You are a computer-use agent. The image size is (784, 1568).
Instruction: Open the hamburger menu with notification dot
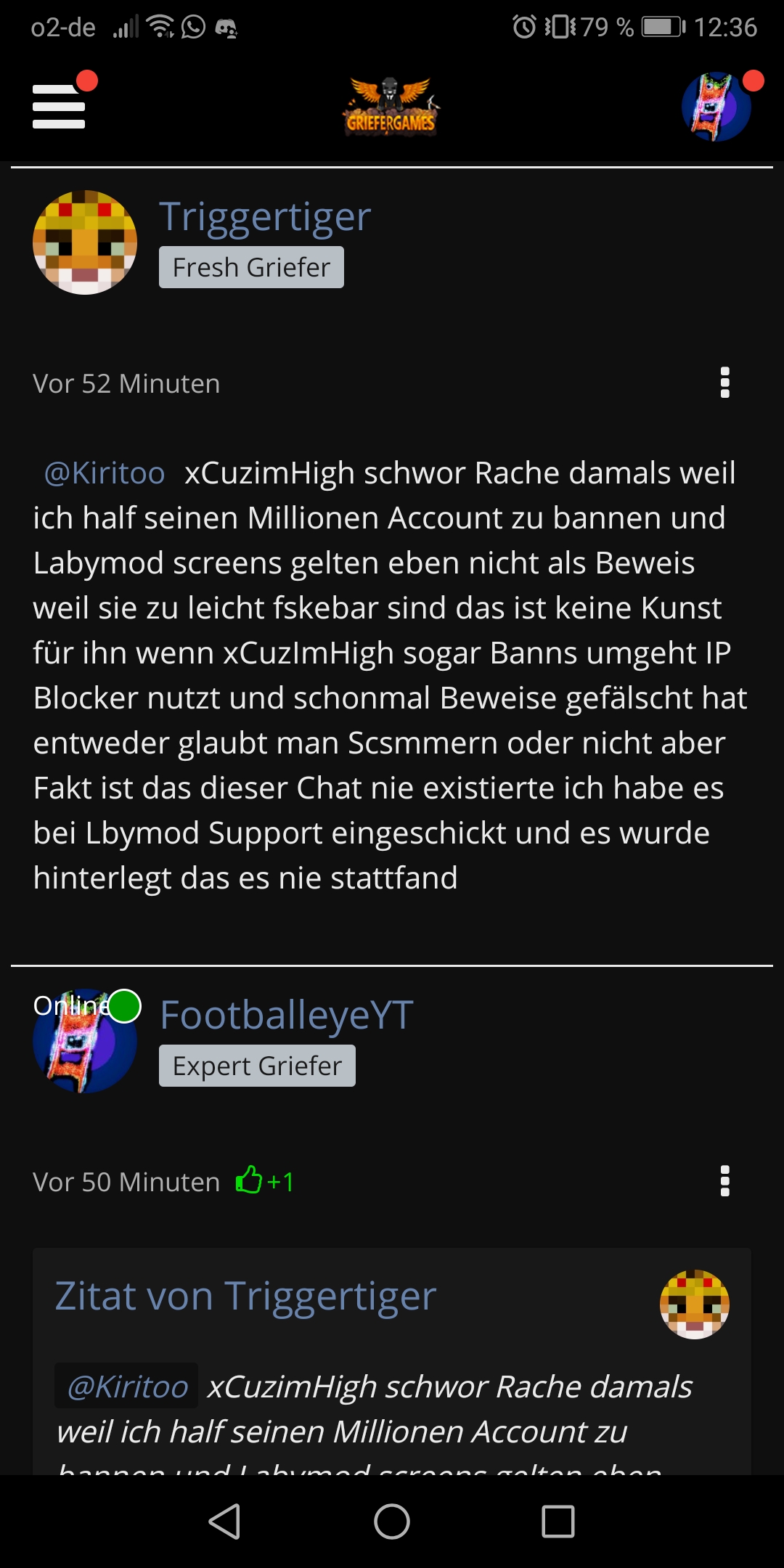coord(60,105)
